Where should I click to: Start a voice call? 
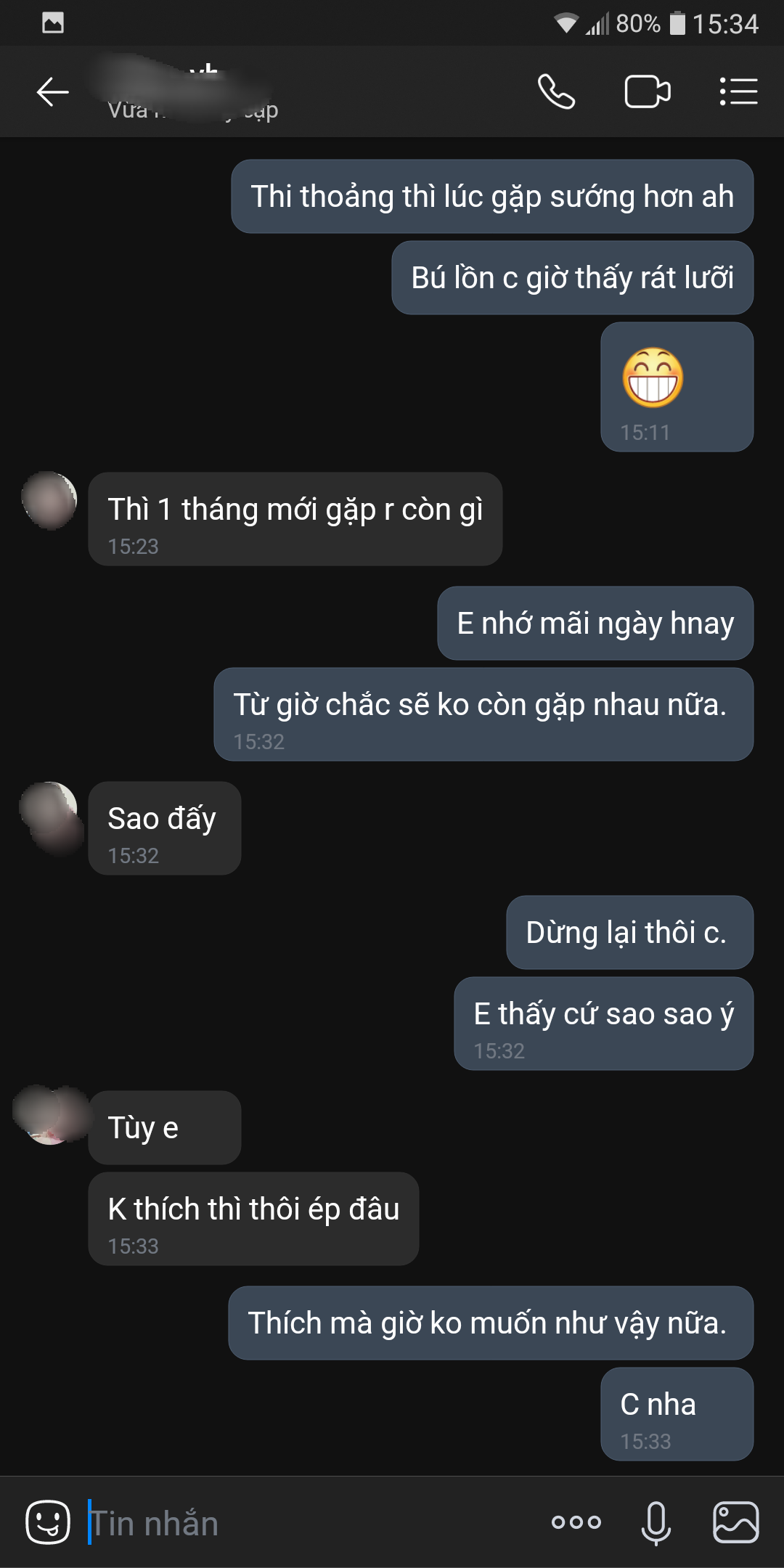click(x=556, y=92)
